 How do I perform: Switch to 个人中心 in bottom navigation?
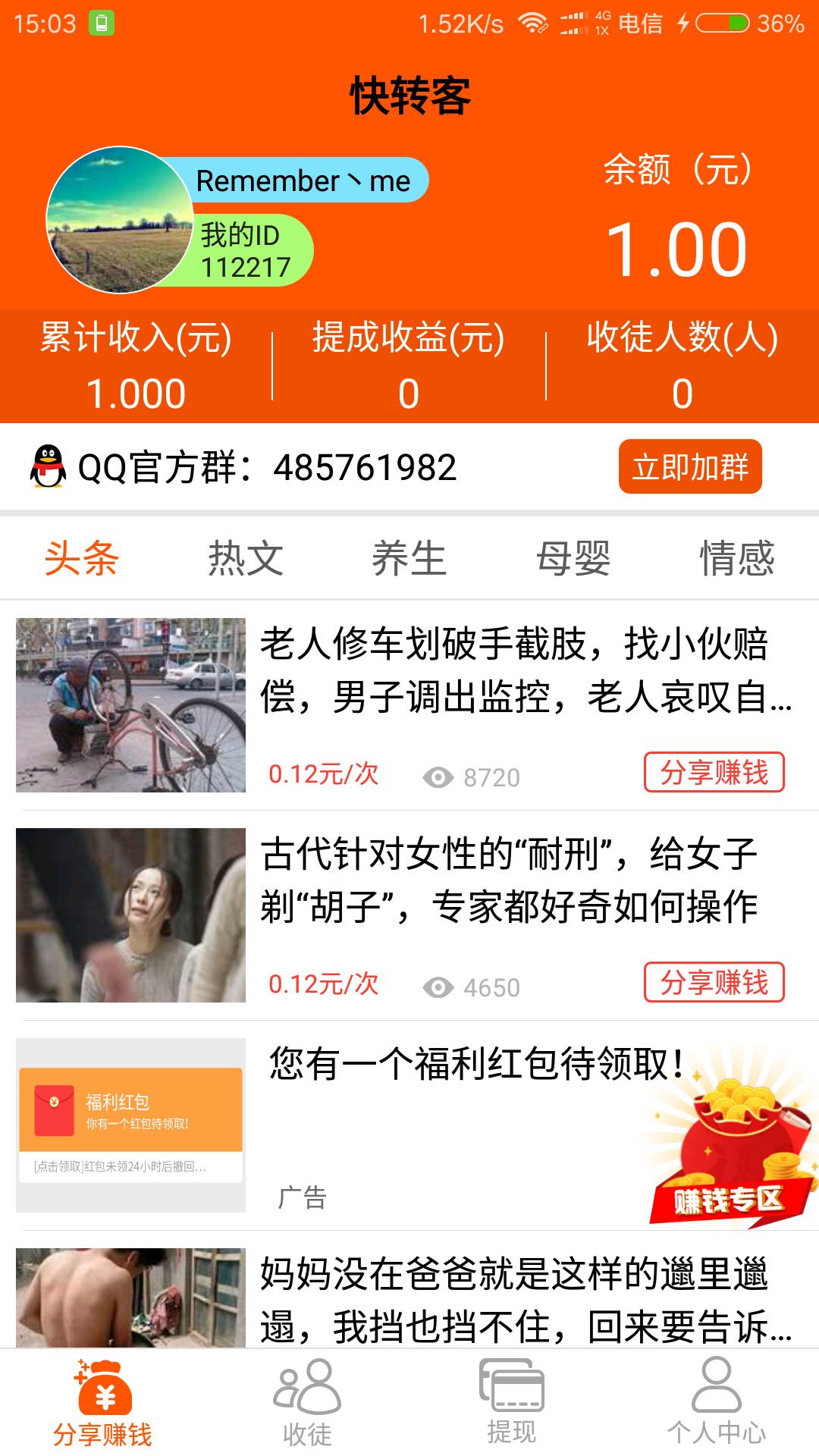click(717, 1403)
